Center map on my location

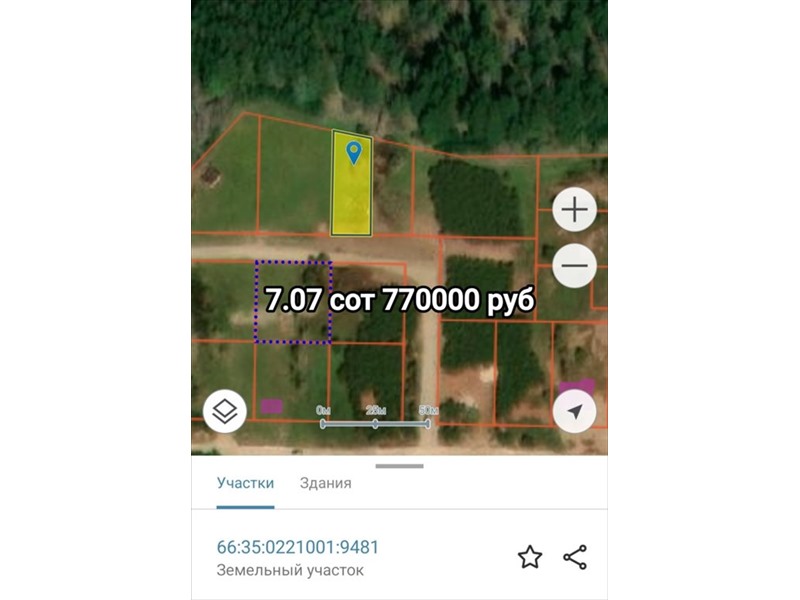(x=574, y=411)
